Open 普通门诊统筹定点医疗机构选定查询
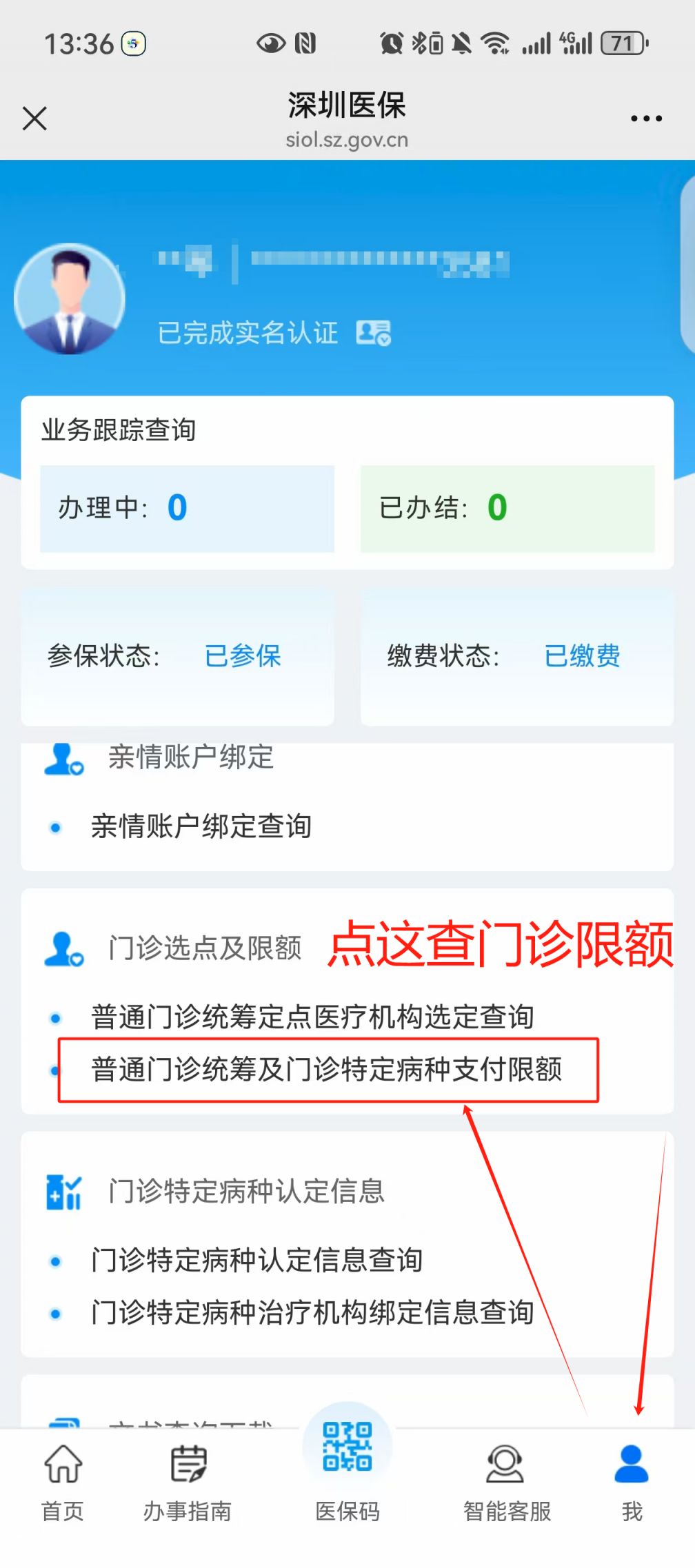The height and width of the screenshot is (1568, 695). click(x=312, y=1017)
